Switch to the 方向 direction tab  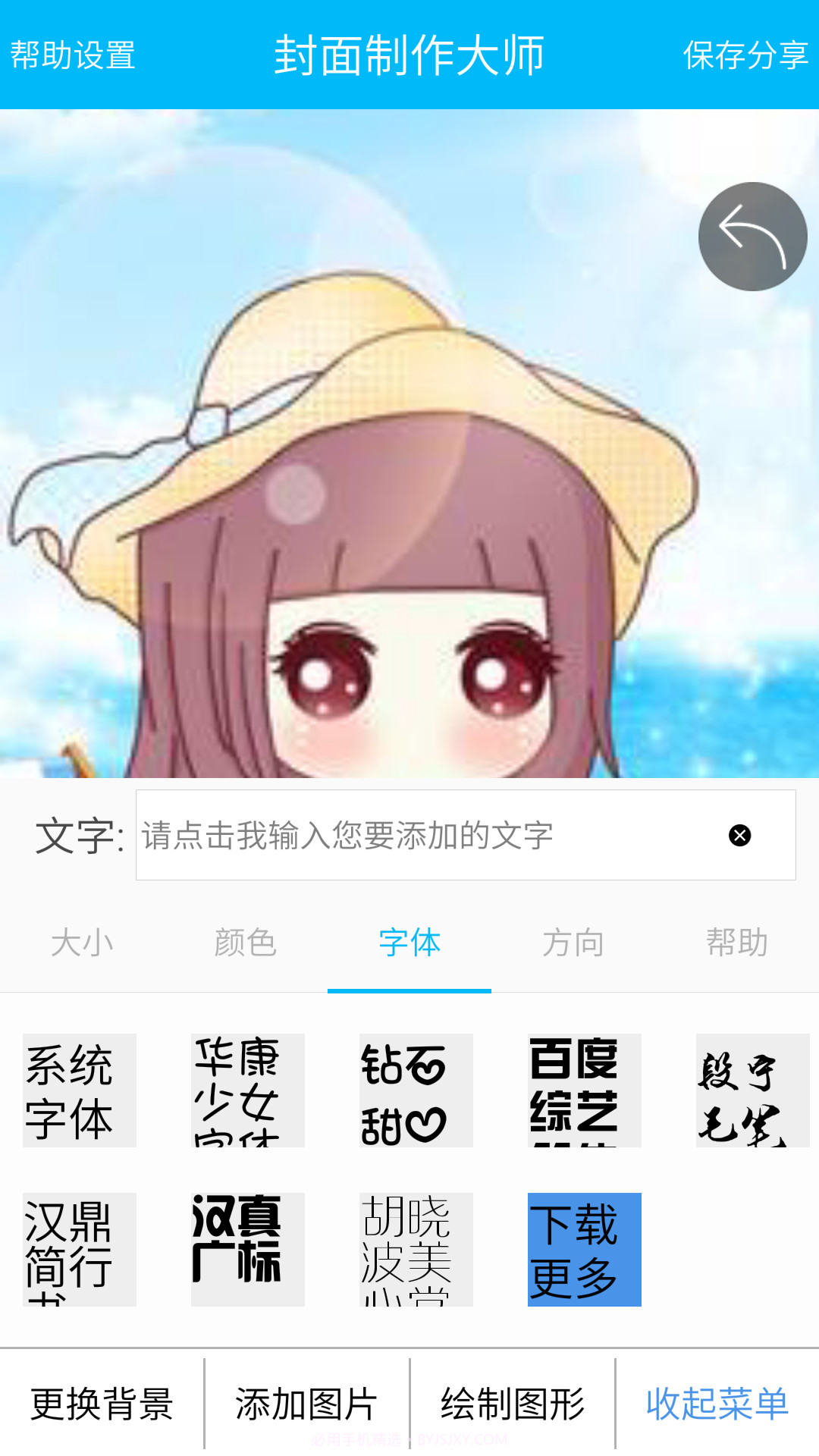tap(573, 943)
